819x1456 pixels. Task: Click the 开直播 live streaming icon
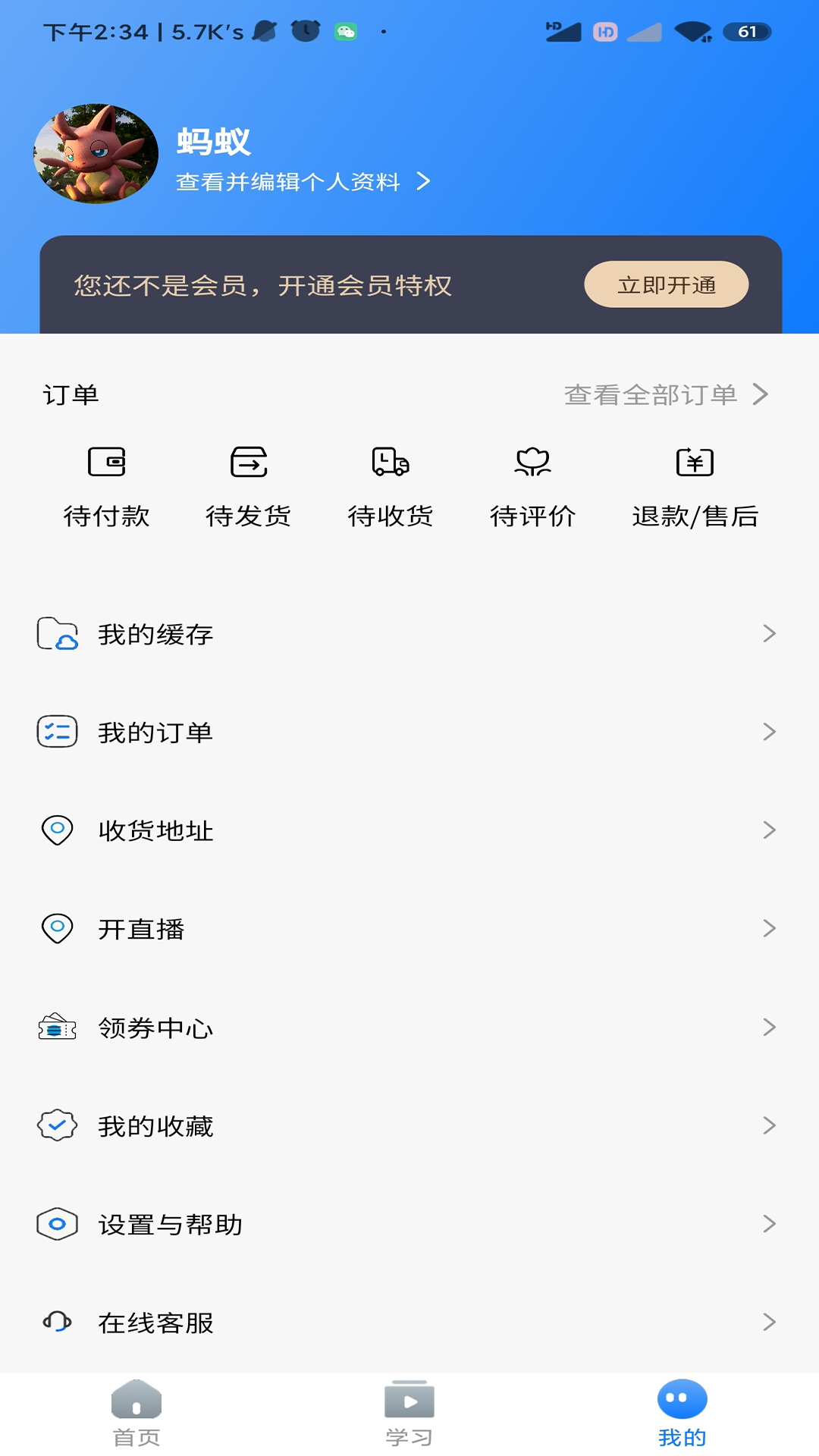(56, 930)
